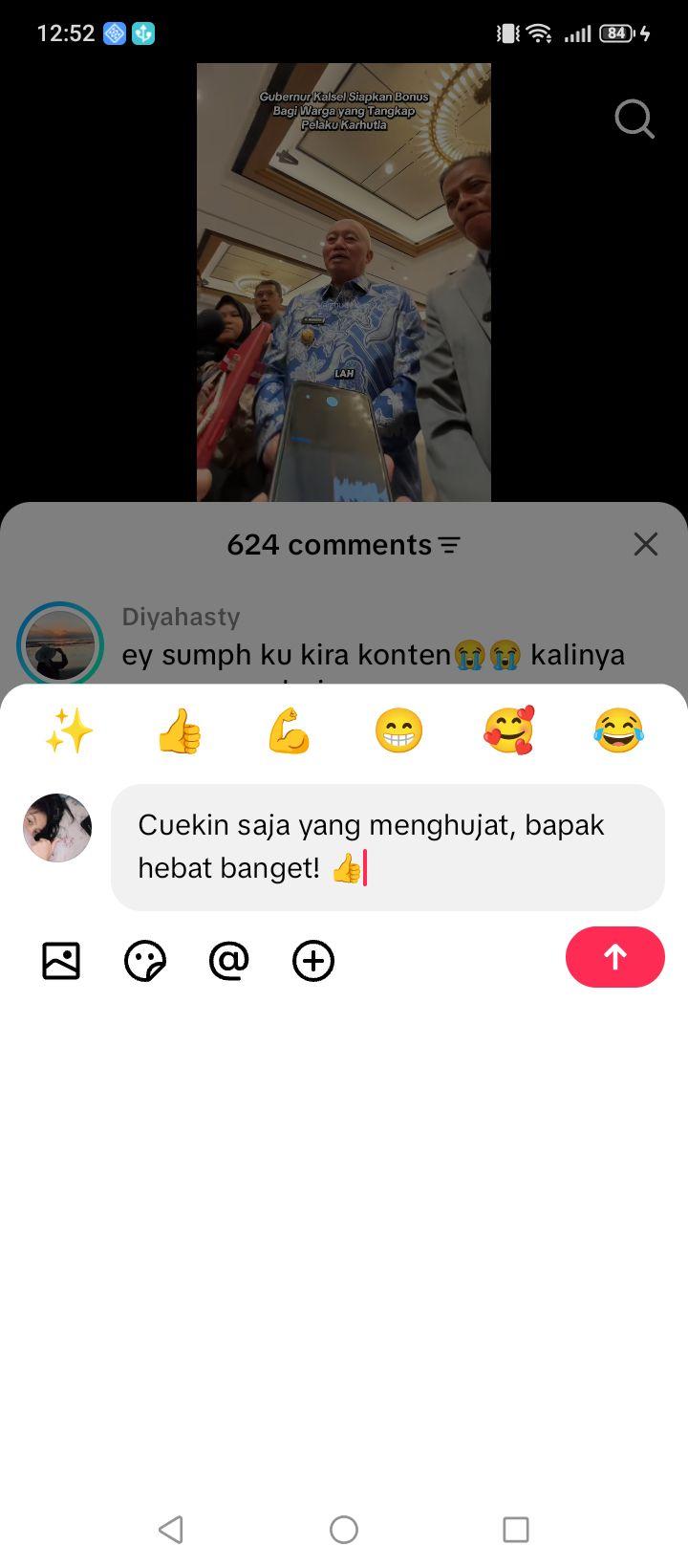Image resolution: width=688 pixels, height=1568 pixels.
Task: Go to the system home screen
Action: [x=344, y=1530]
